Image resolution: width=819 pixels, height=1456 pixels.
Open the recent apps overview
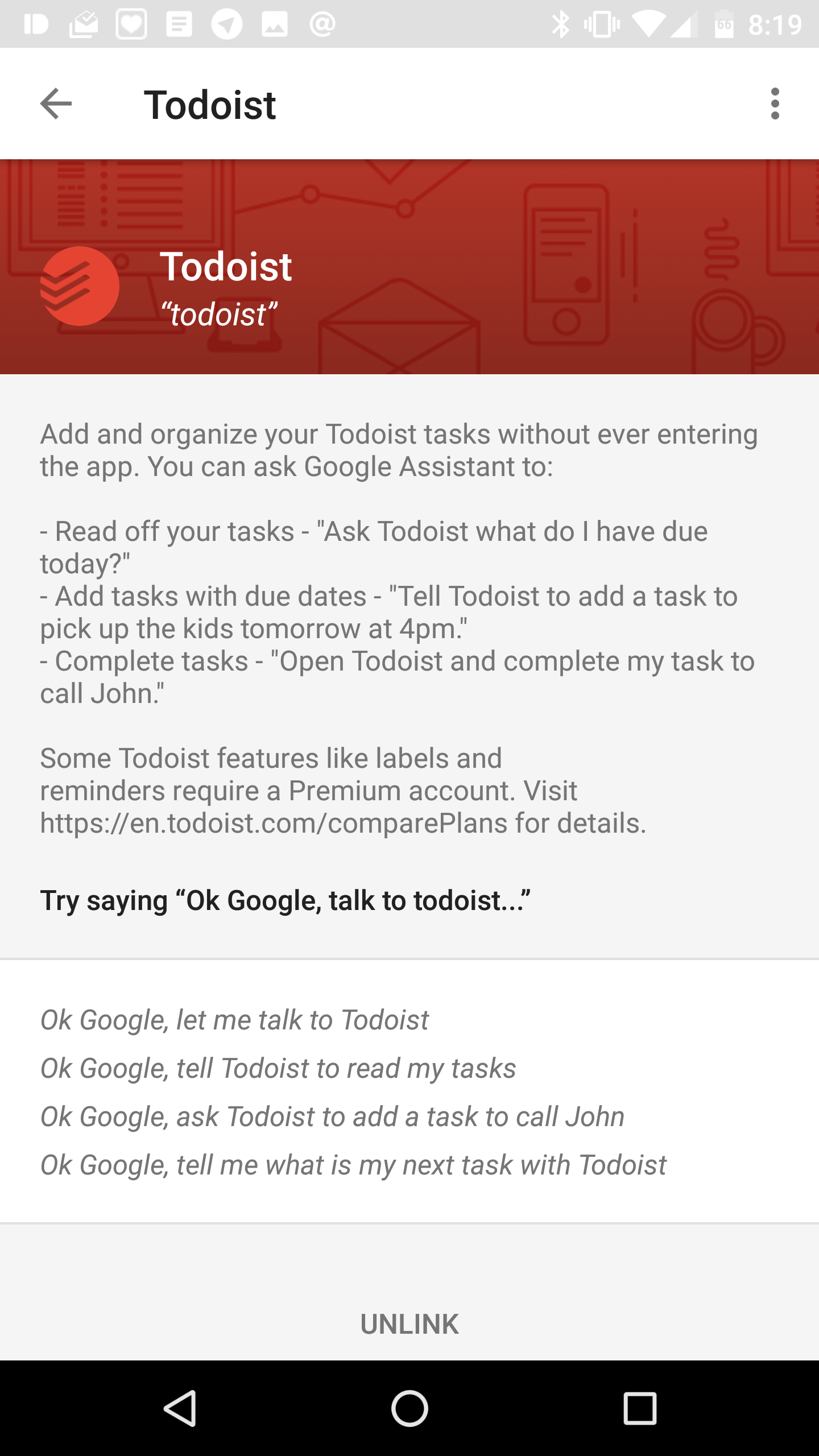point(640,1409)
